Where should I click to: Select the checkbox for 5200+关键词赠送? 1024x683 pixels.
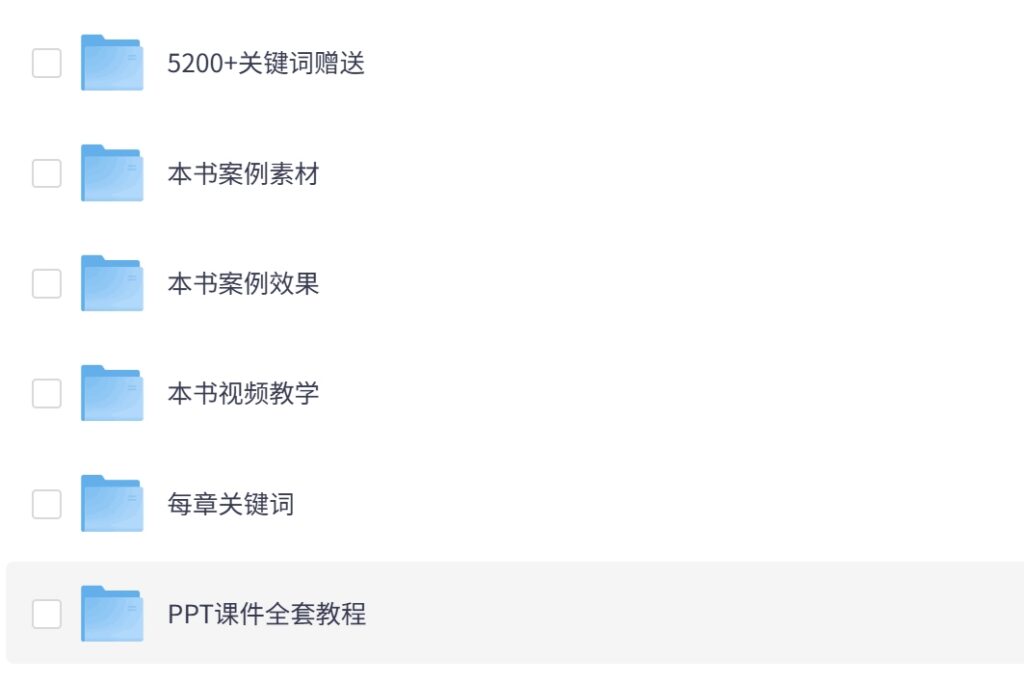pos(47,64)
